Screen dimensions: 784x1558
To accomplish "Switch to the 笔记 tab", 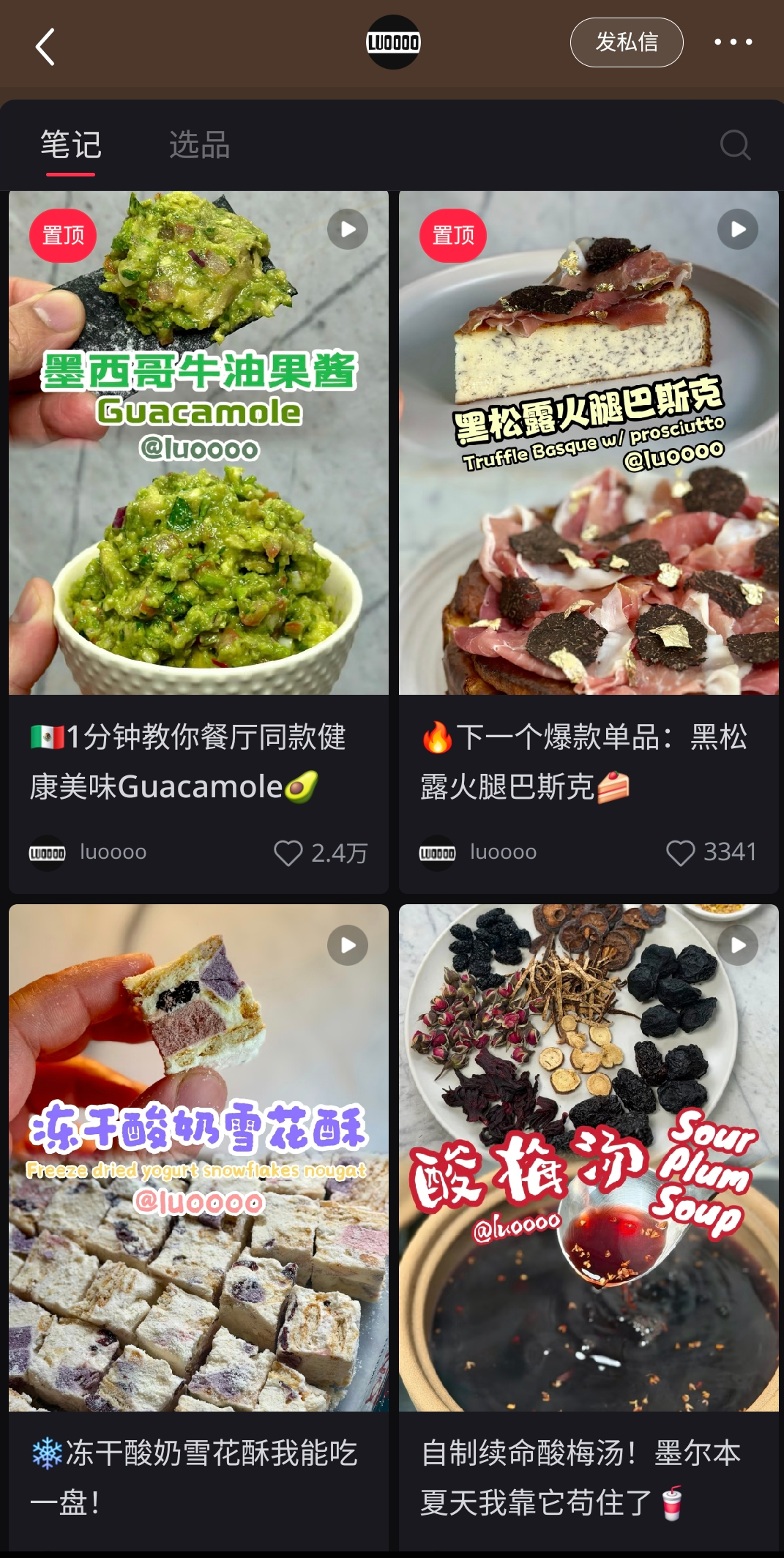I will click(x=70, y=145).
